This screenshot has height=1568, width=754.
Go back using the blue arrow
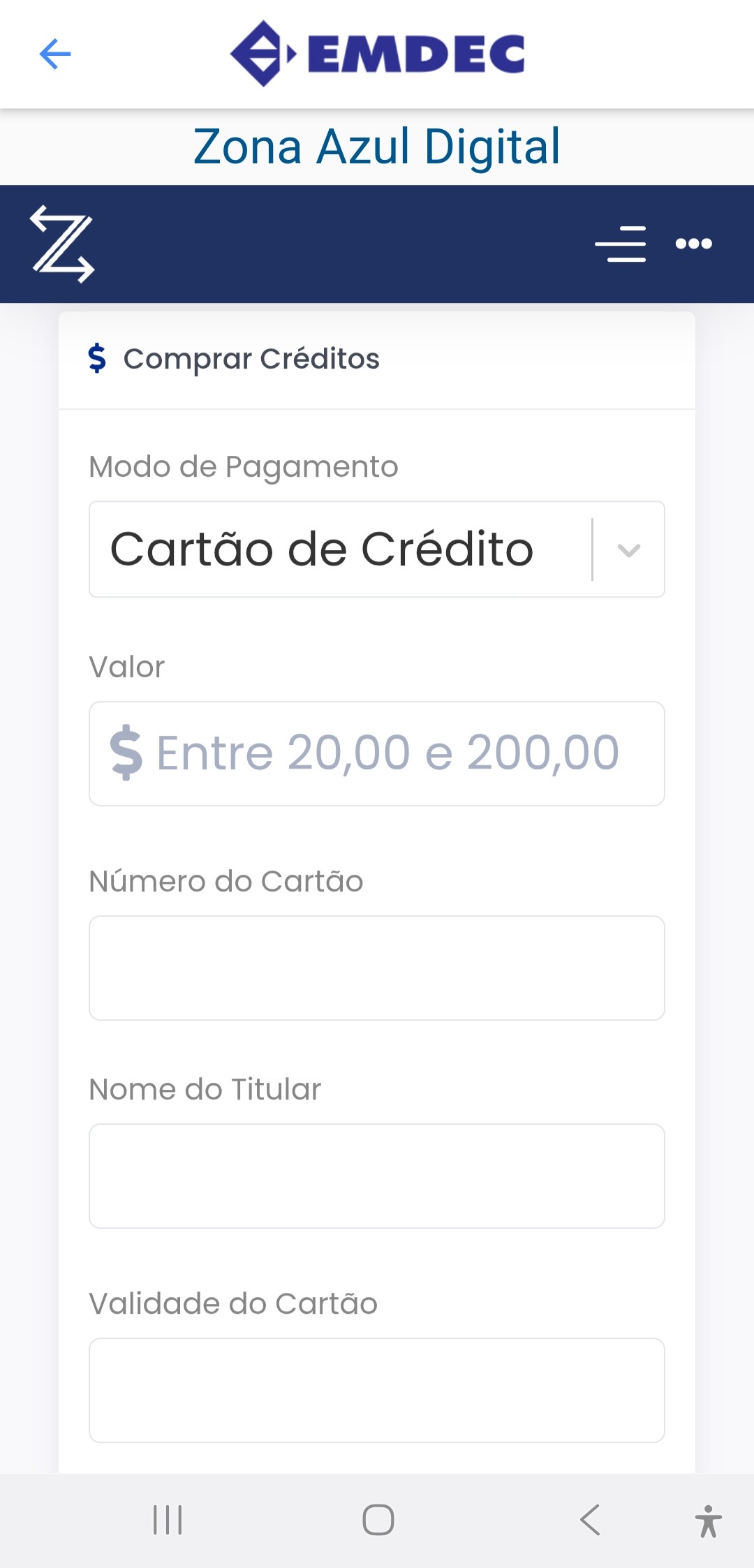[x=55, y=54]
